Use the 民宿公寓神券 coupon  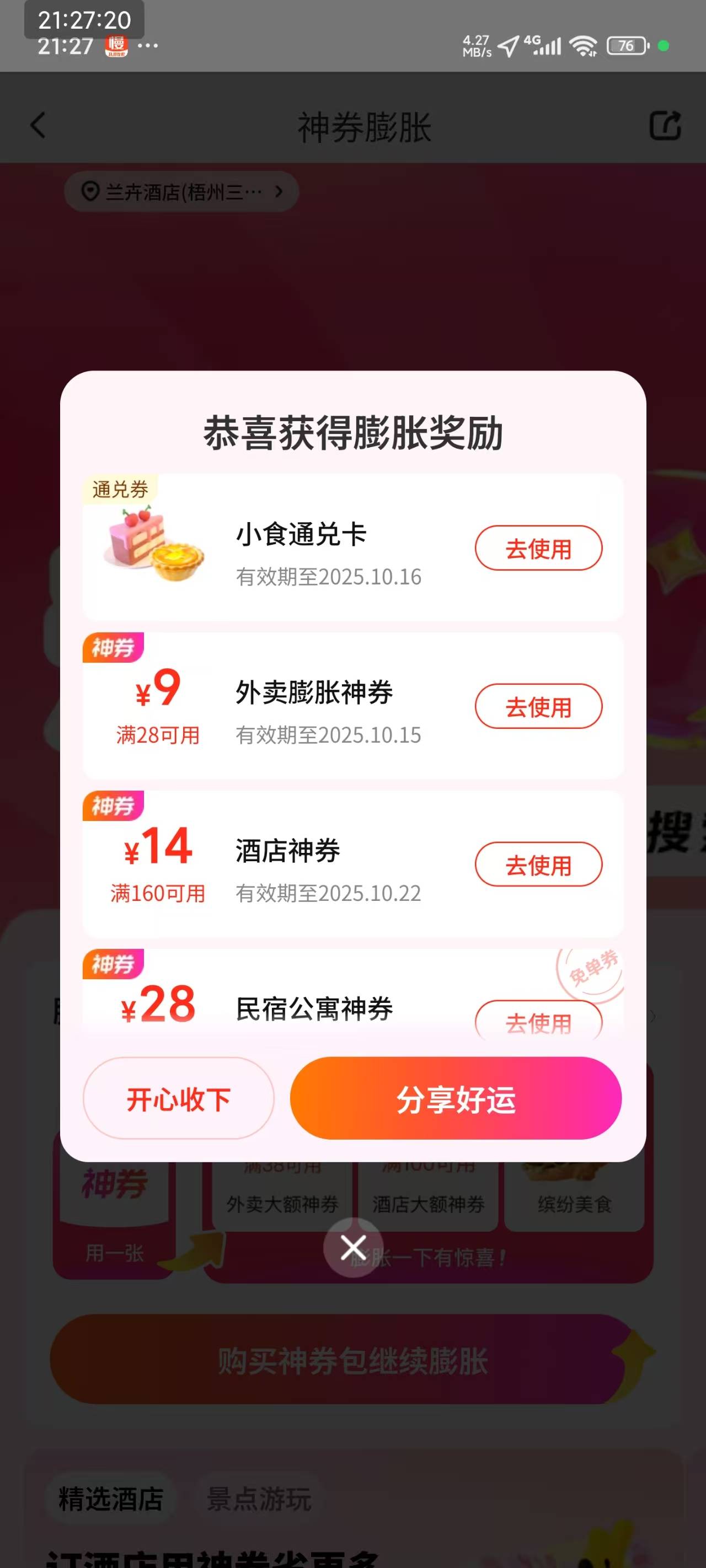pyautogui.click(x=538, y=1022)
